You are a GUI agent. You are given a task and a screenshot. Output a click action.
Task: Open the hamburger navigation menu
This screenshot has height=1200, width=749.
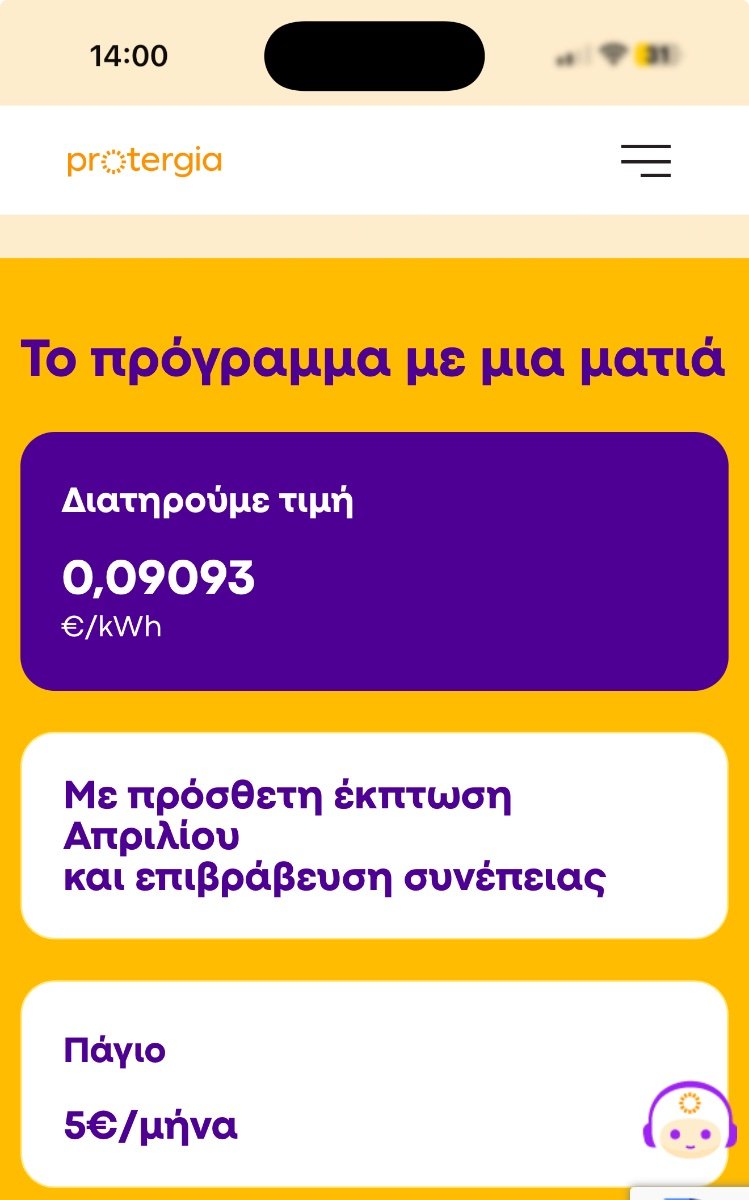coord(645,160)
